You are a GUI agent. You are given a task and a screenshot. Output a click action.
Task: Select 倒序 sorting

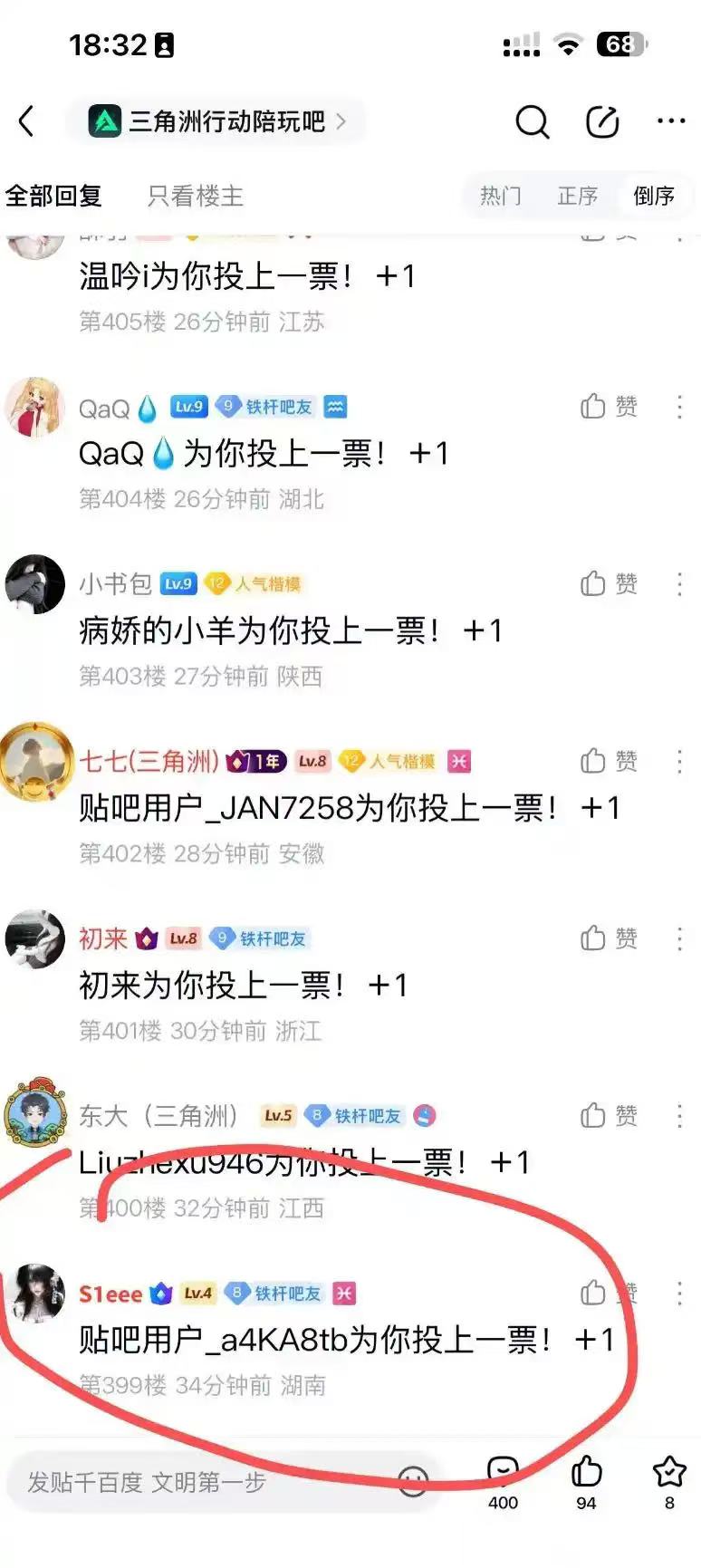653,196
